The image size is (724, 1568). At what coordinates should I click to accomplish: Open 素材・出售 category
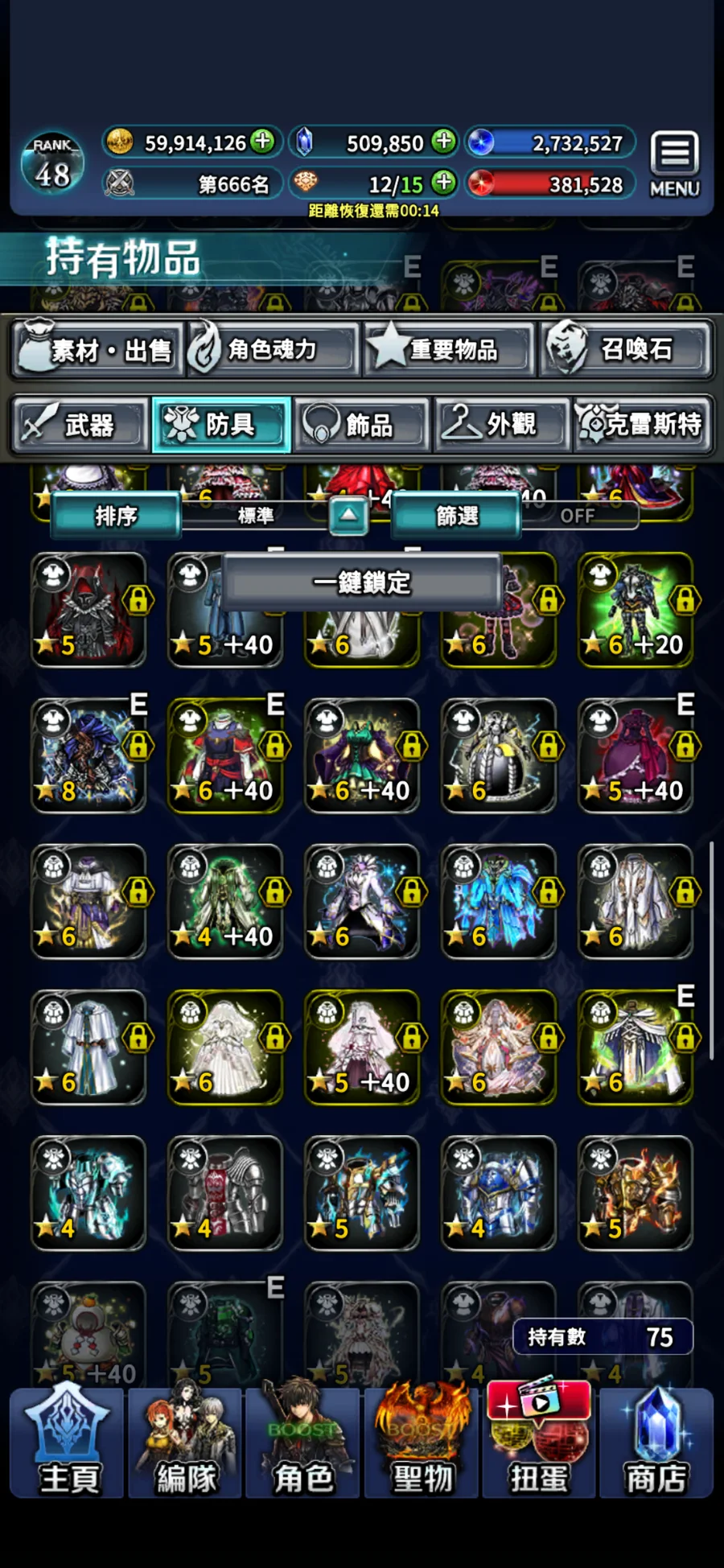(x=98, y=349)
